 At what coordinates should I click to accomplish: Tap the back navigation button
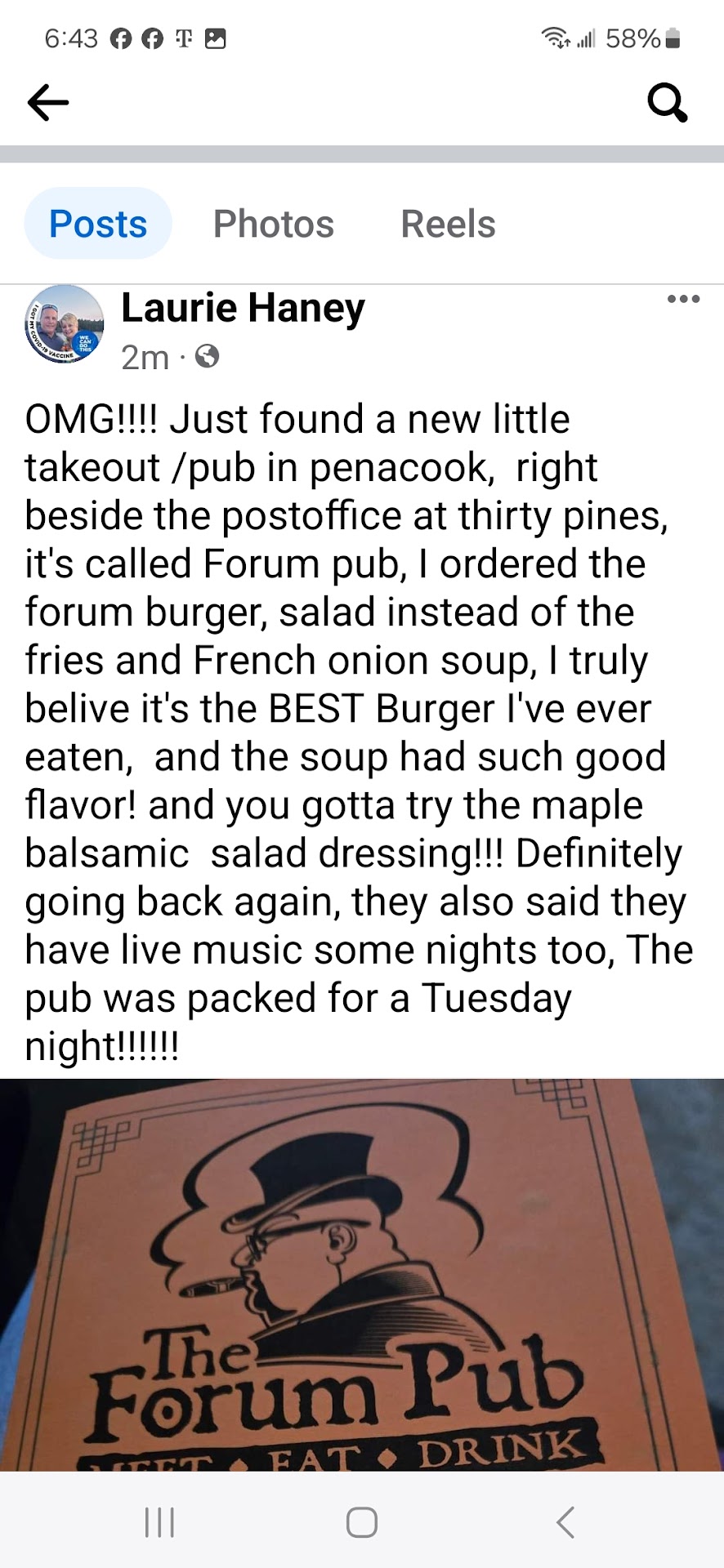[565, 1521]
